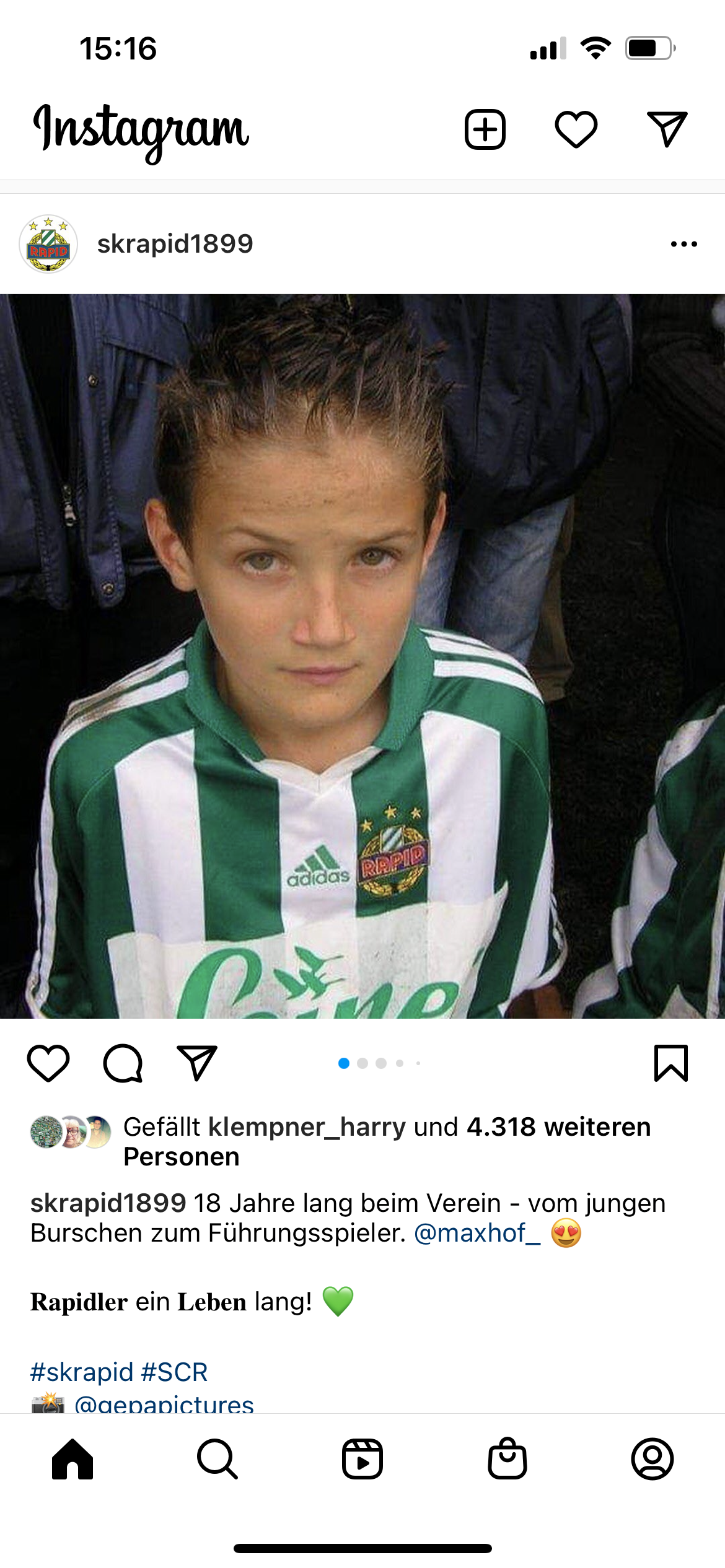This screenshot has height=1568, width=725.
Task: Open the @maxhof_ mention
Action: [477, 1233]
